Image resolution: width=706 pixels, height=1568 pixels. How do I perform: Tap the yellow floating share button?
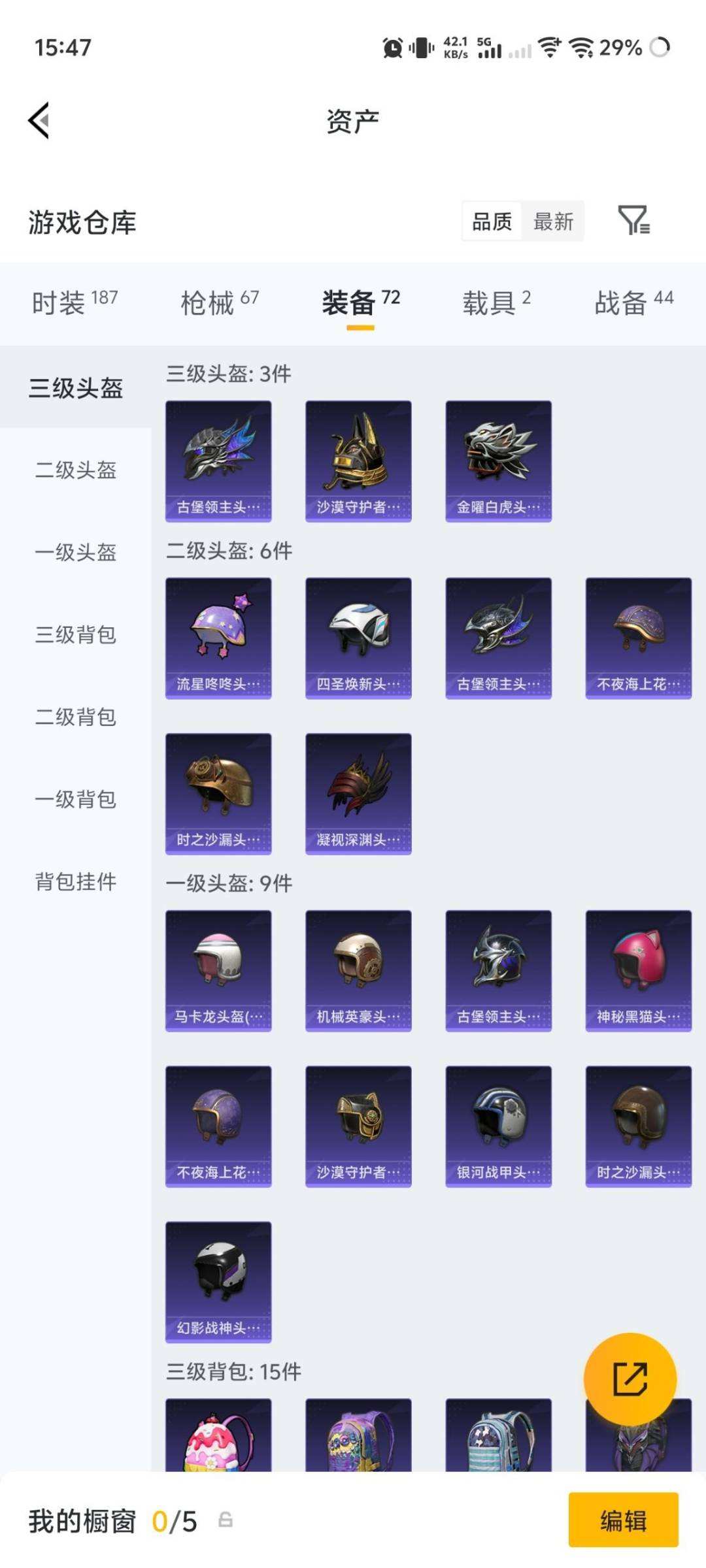coord(630,1378)
